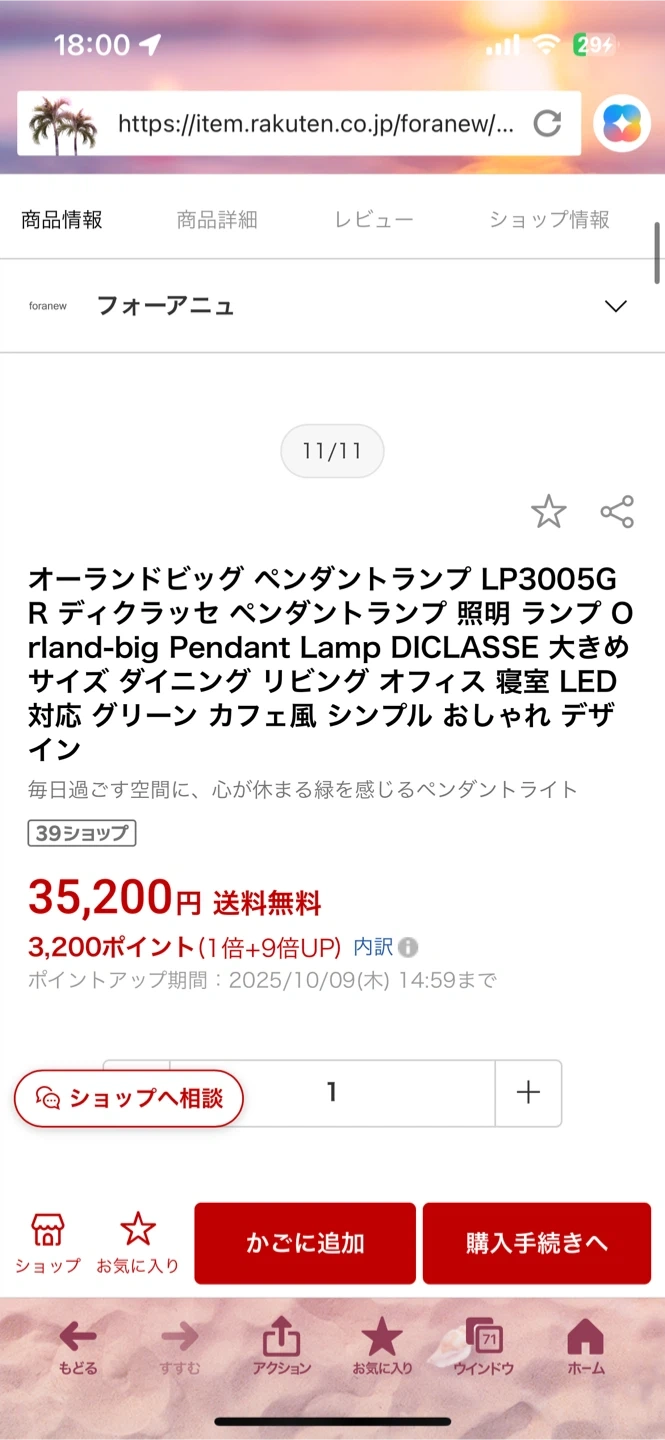Open the ウインドウ tabs view
Image resolution: width=665 pixels, height=1440 pixels.
coord(484,1345)
